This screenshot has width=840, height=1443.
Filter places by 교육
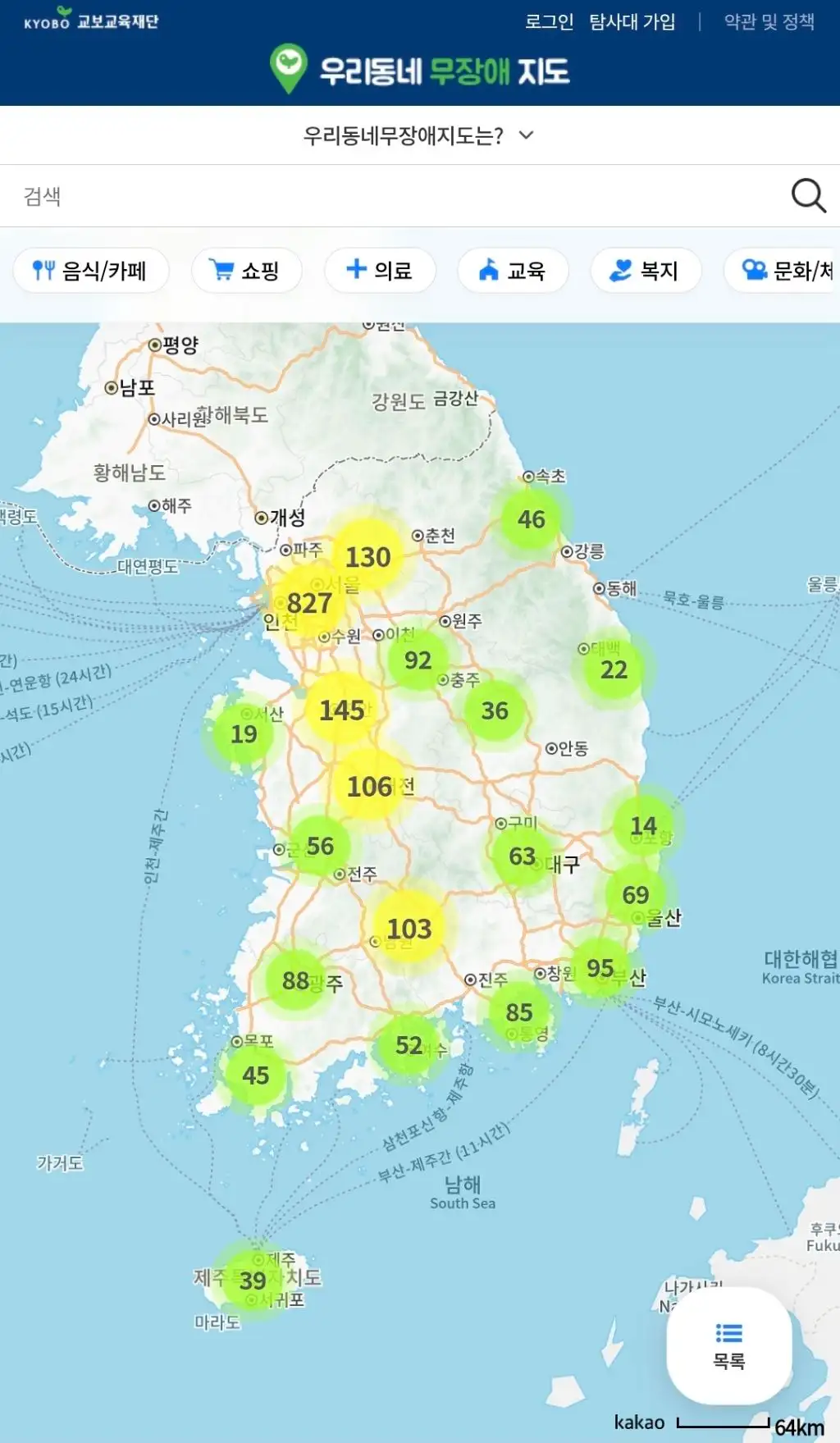click(x=513, y=270)
